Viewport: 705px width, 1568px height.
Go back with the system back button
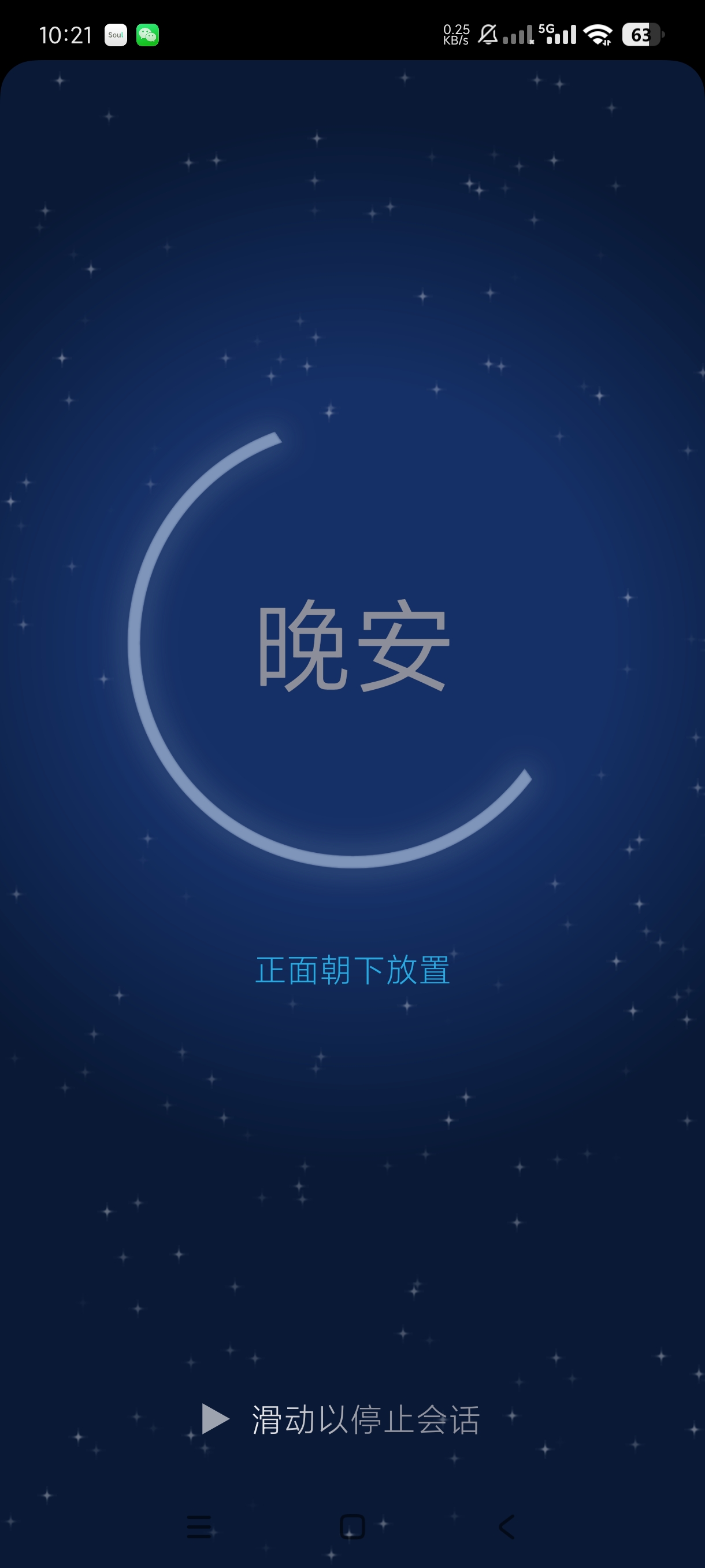pyautogui.click(x=507, y=1526)
